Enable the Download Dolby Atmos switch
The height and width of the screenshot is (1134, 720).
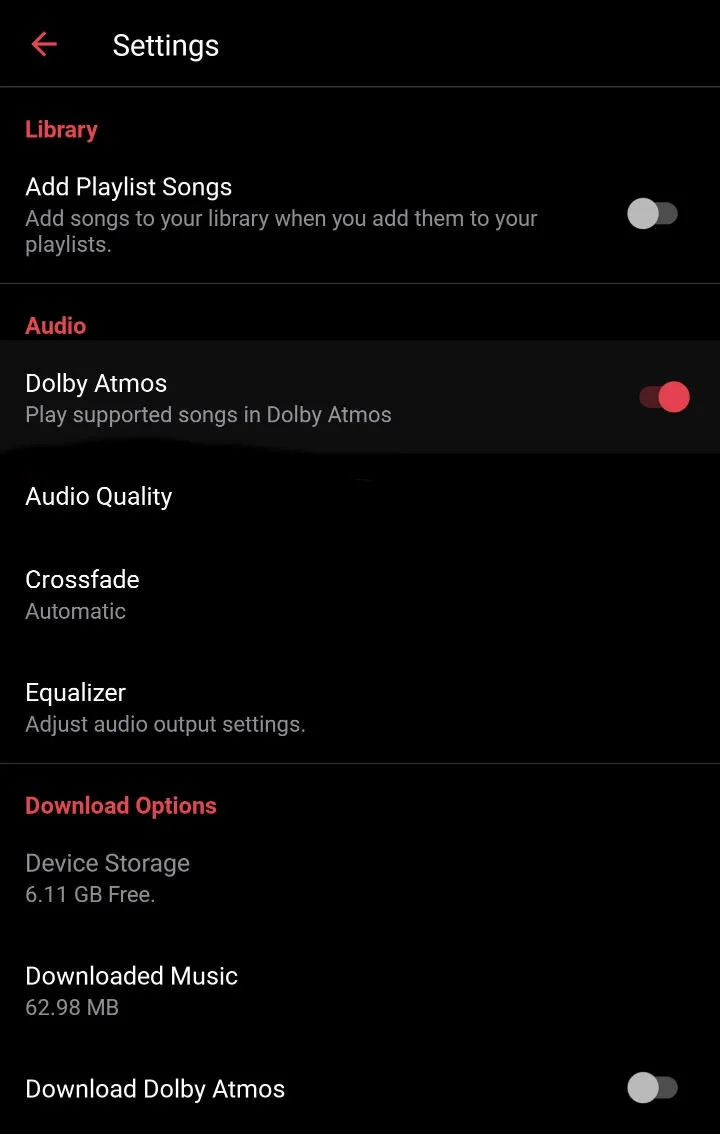[x=652, y=1088]
